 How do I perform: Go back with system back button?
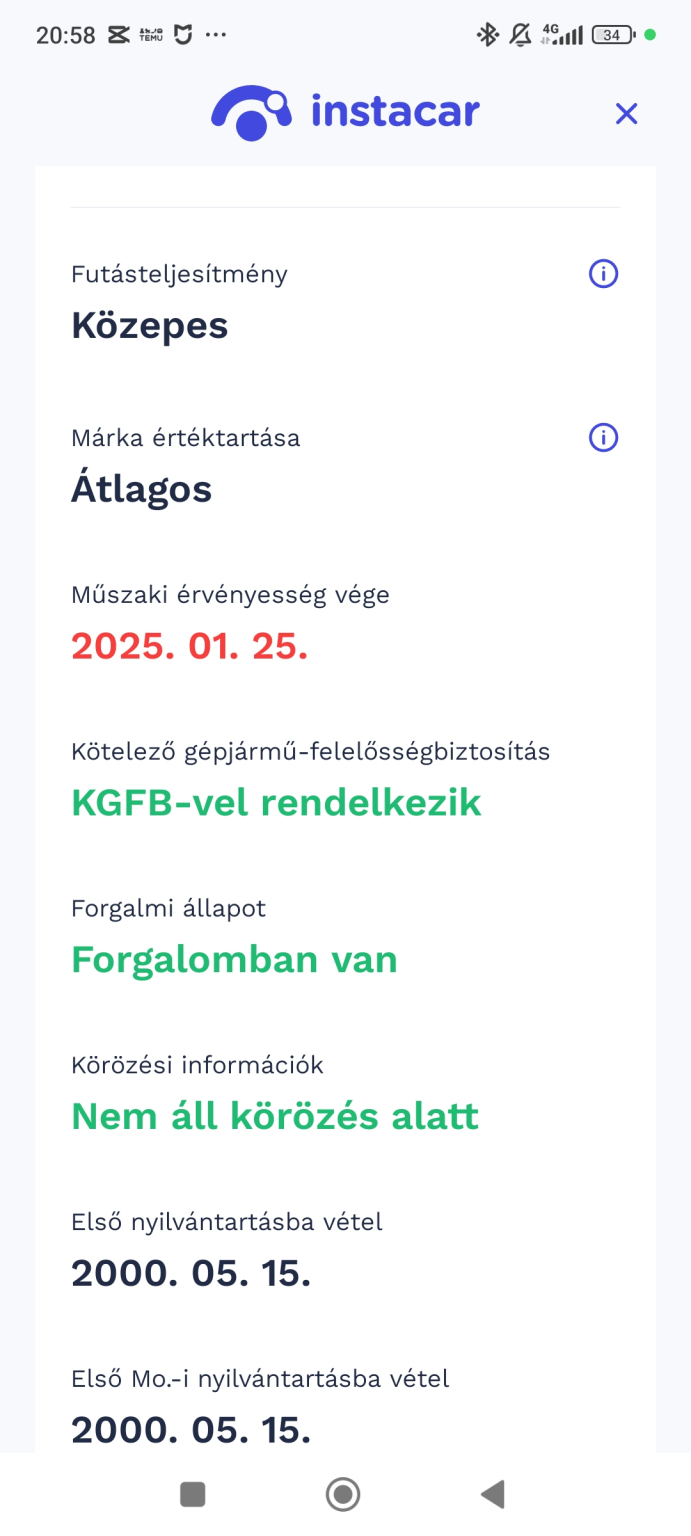(492, 1494)
